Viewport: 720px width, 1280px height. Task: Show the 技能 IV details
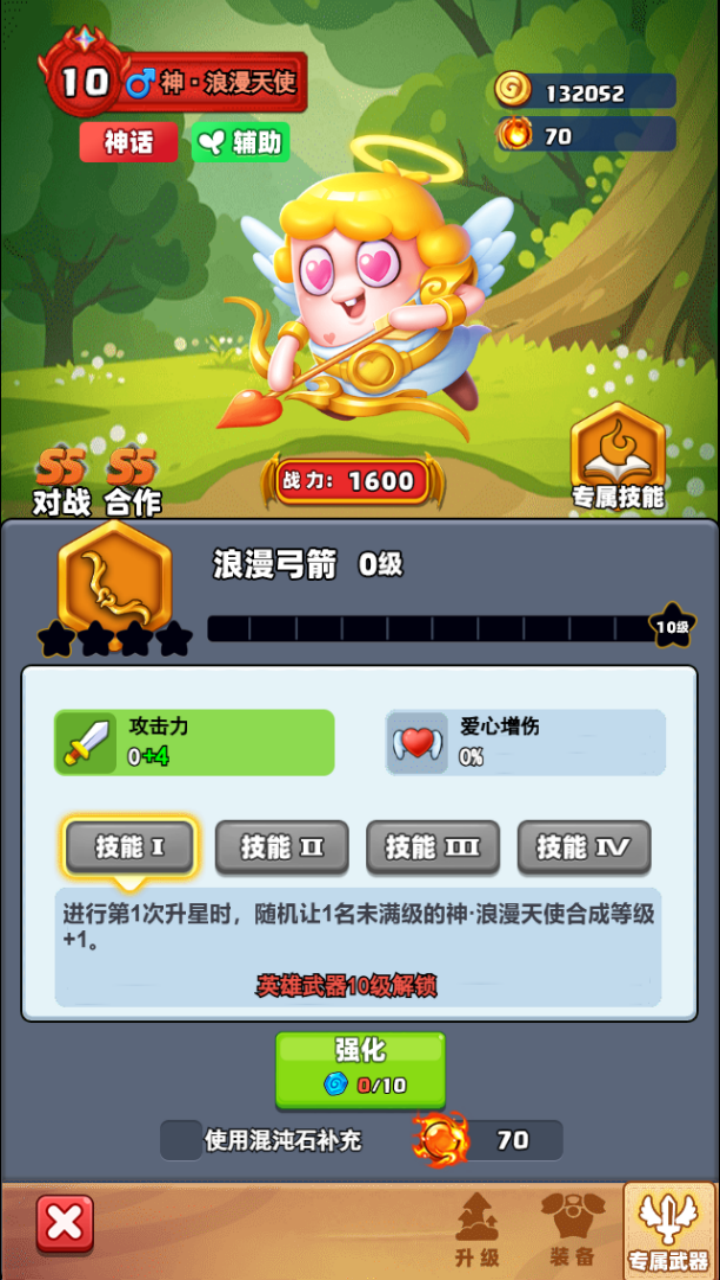(x=584, y=848)
